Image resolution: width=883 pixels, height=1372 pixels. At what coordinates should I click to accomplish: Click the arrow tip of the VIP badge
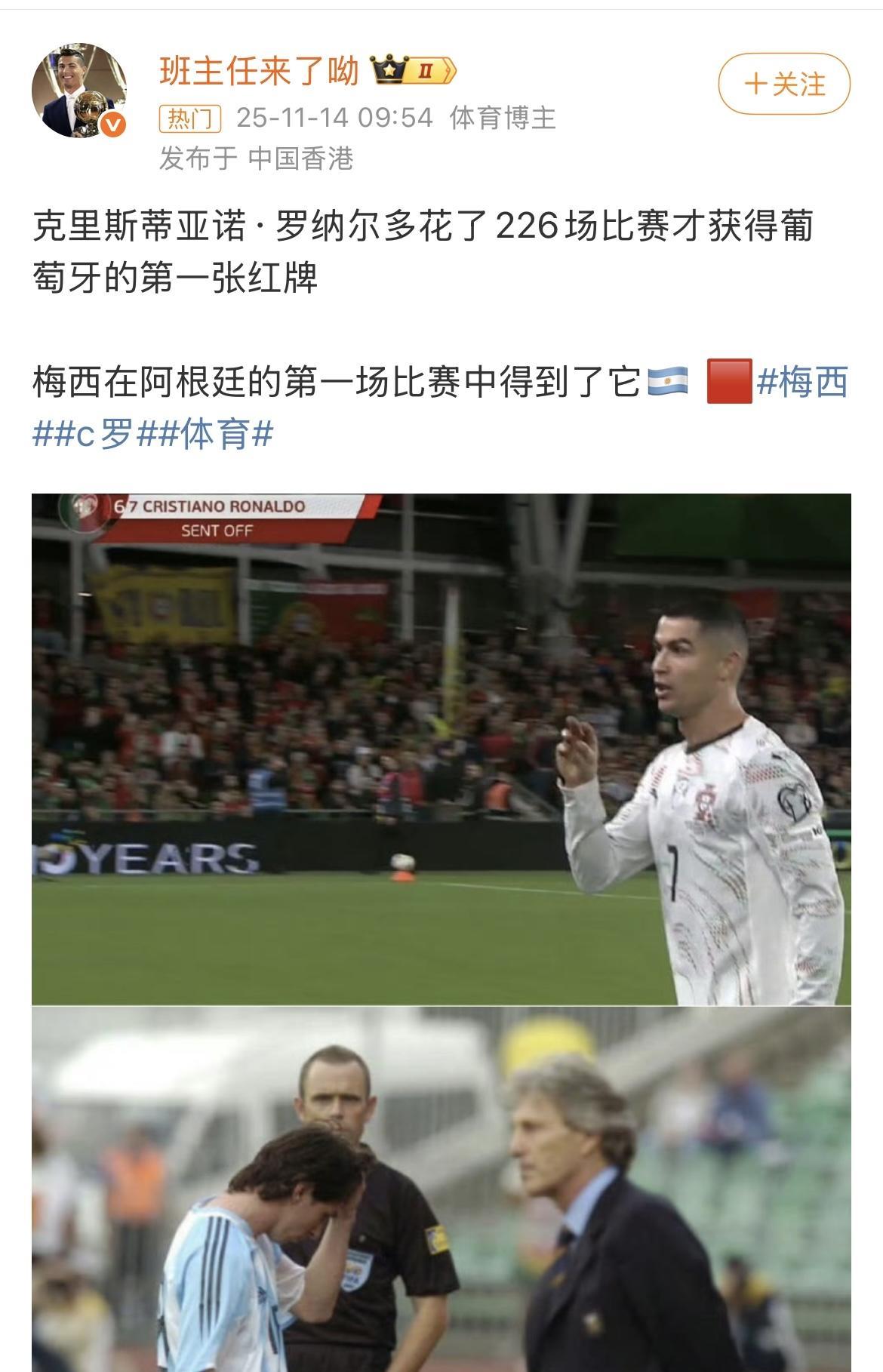point(454,71)
